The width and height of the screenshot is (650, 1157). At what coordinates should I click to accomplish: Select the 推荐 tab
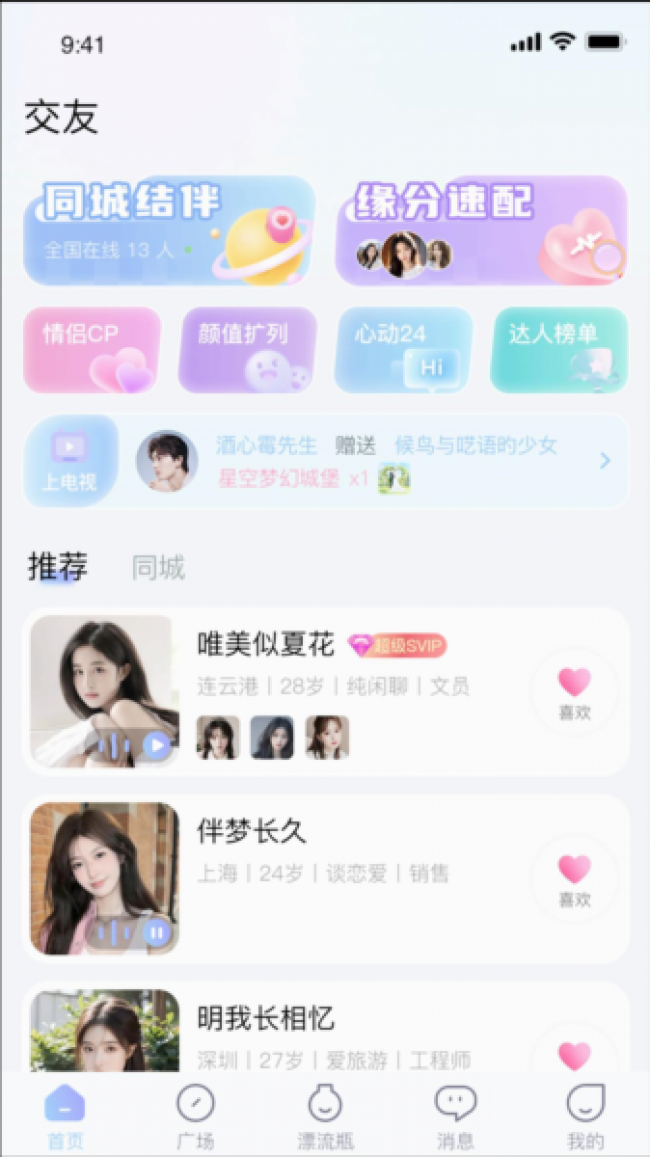[x=57, y=567]
